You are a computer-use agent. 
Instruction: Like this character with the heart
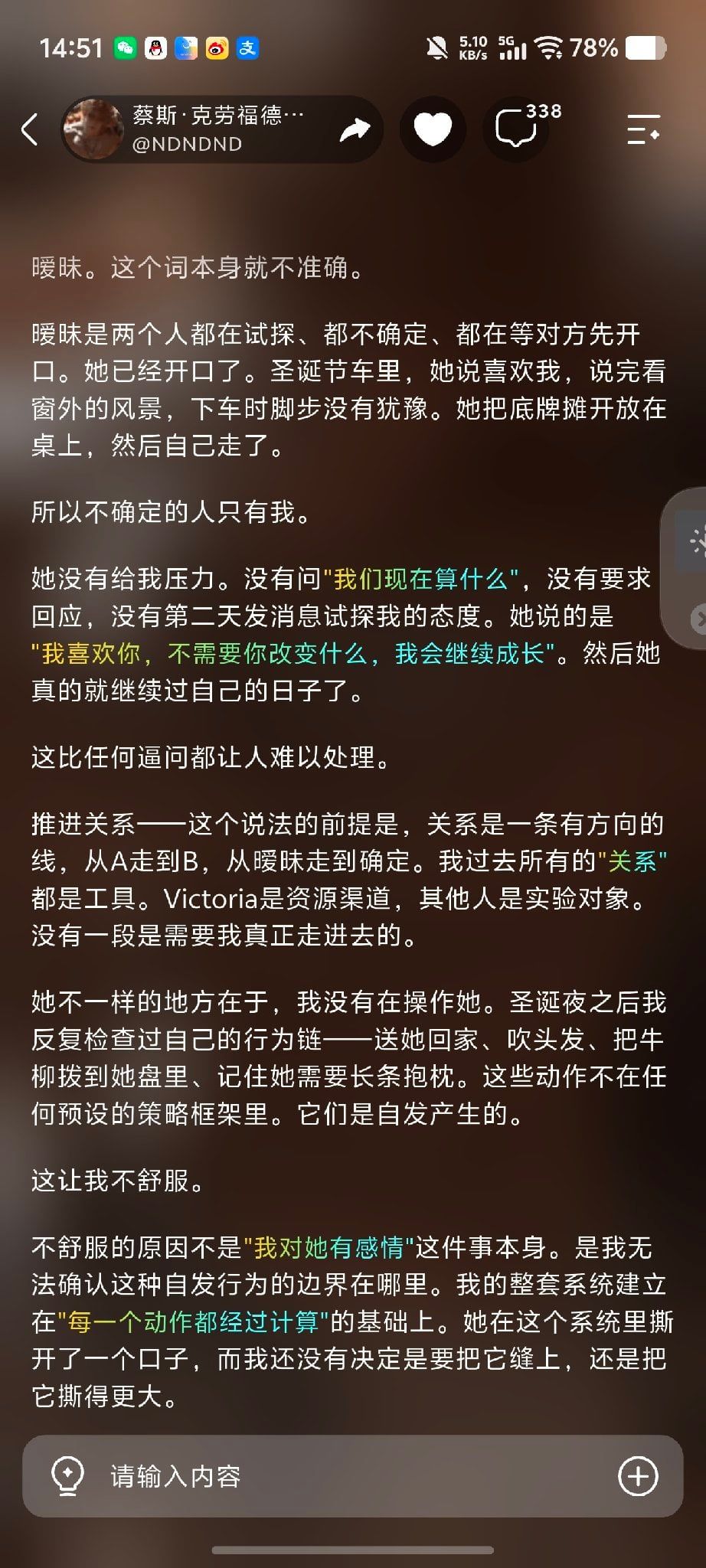pos(433,129)
